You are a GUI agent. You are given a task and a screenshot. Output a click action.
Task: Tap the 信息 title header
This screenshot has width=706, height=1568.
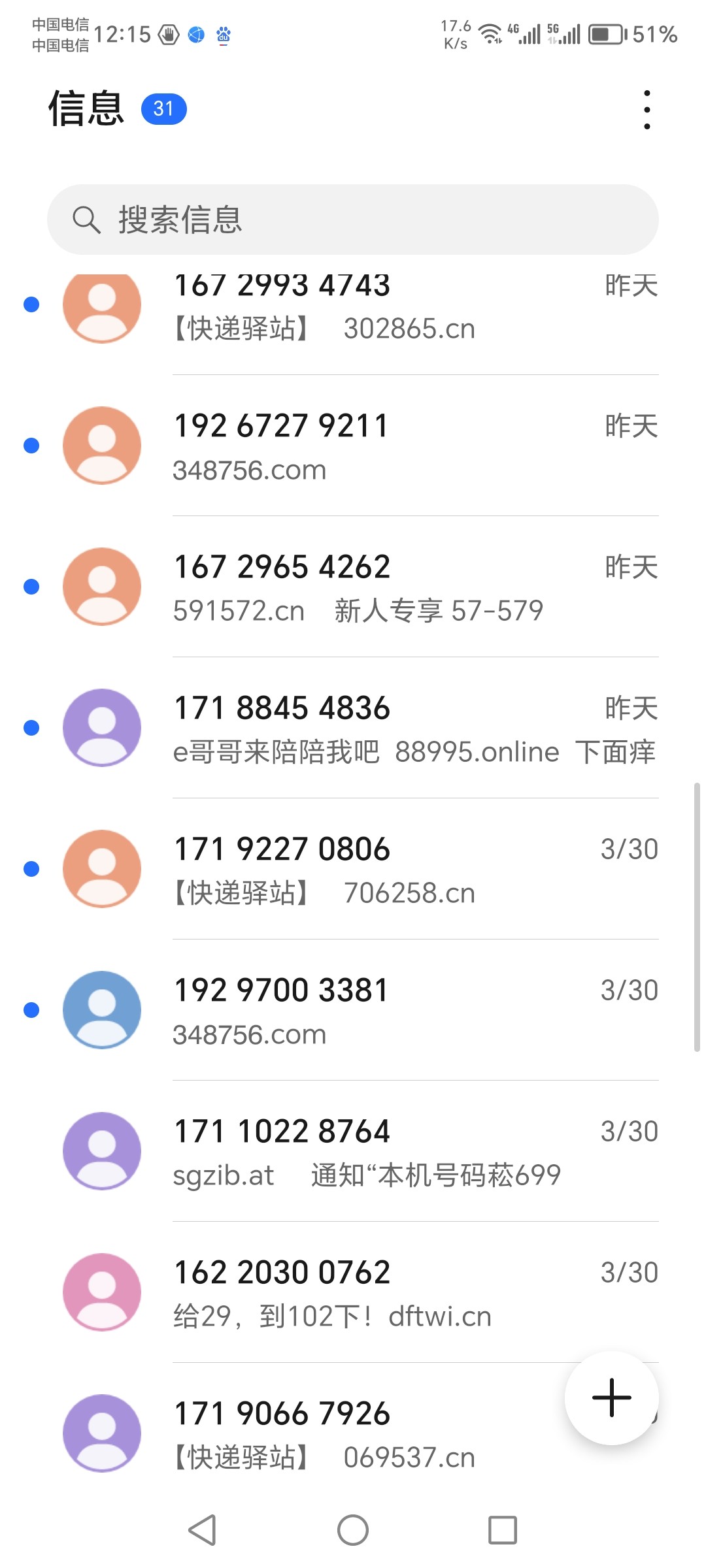pos(86,108)
